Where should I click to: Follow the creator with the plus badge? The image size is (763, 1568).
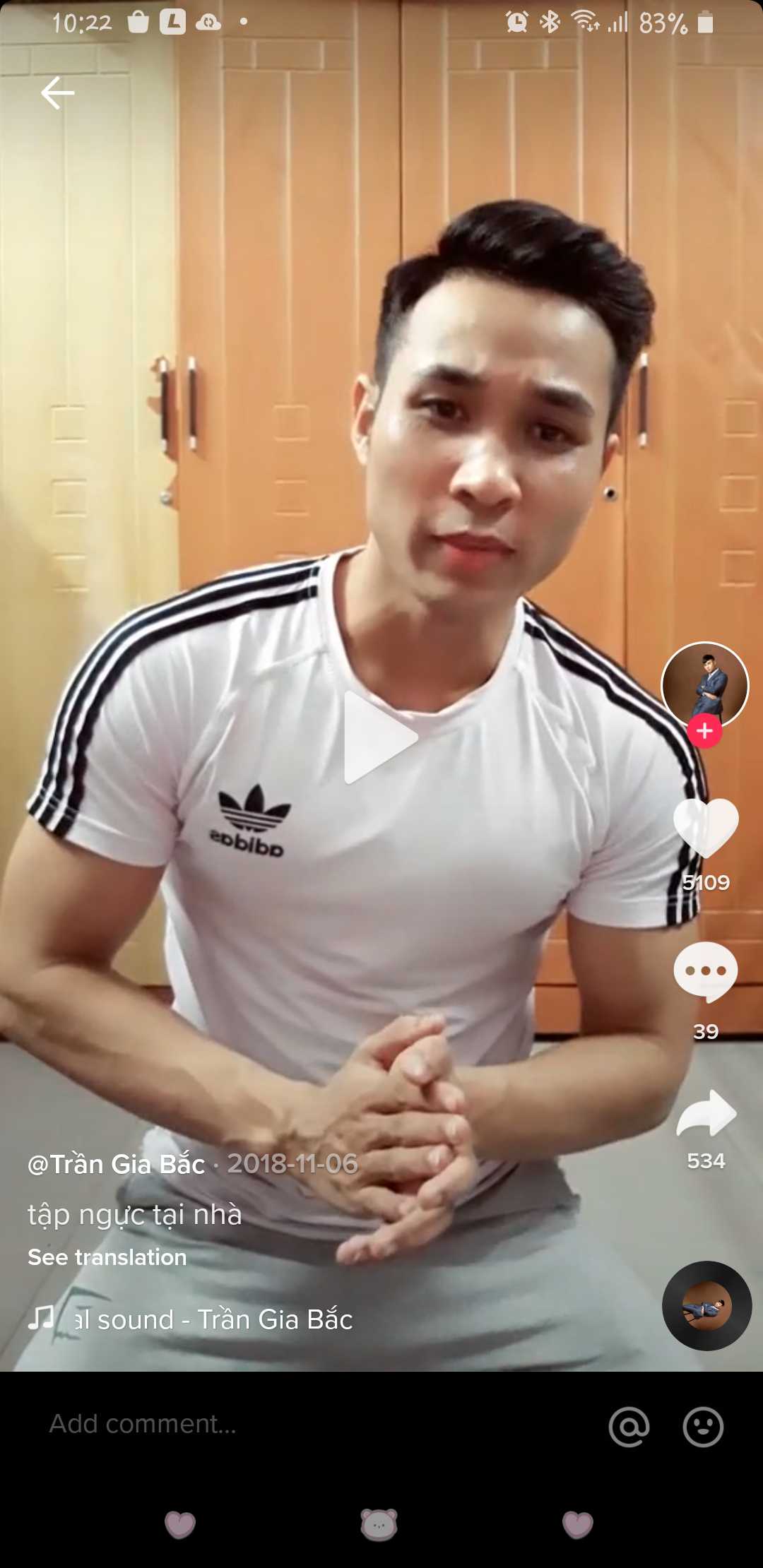(x=704, y=731)
